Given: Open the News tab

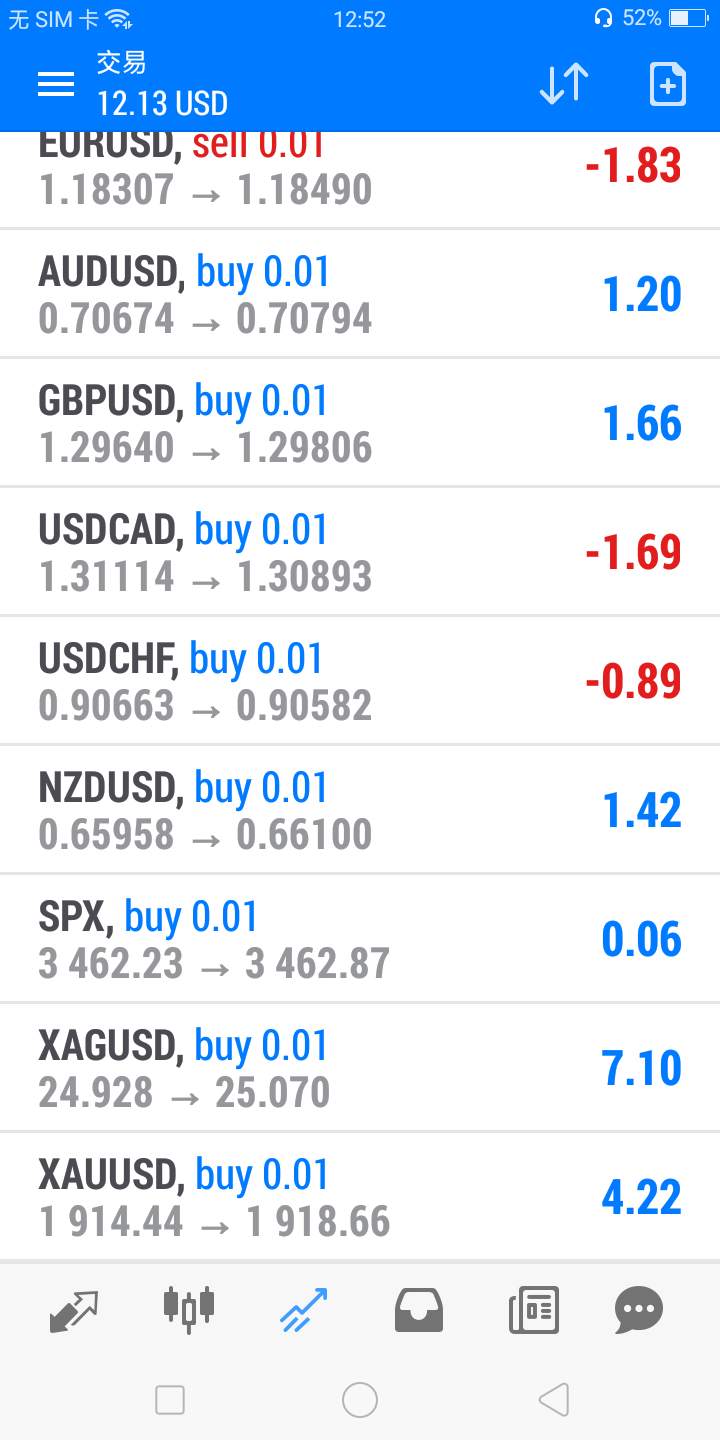Looking at the screenshot, I should 534,1310.
